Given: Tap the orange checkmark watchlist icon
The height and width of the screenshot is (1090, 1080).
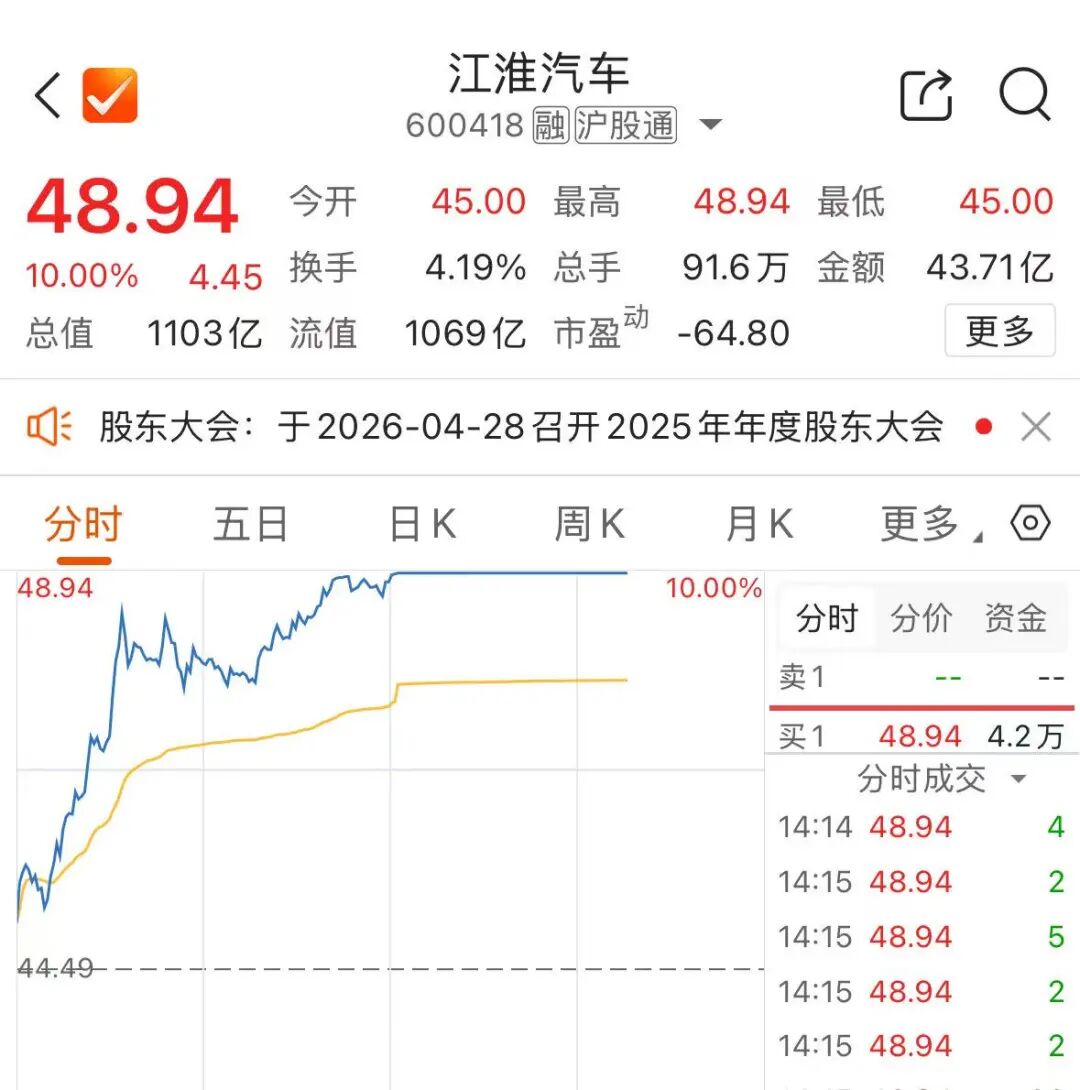Looking at the screenshot, I should [x=110, y=96].
